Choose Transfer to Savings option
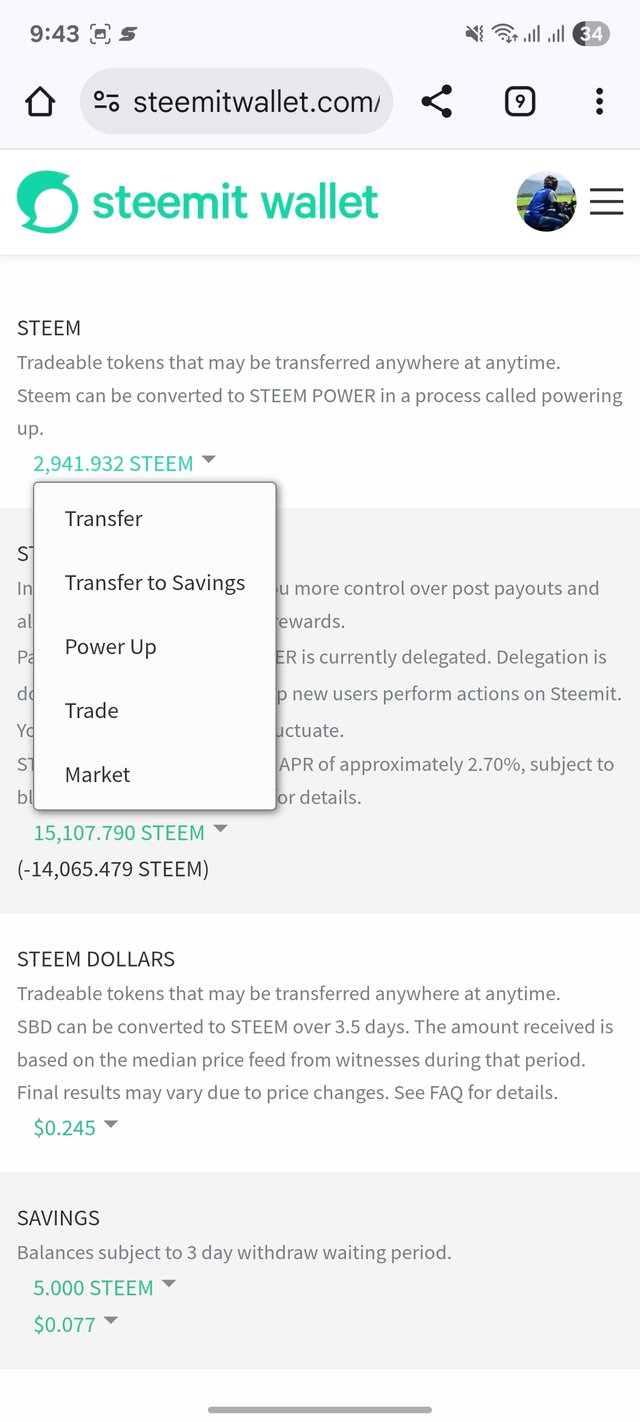Screen dimensions: 640x1422 (155, 582)
